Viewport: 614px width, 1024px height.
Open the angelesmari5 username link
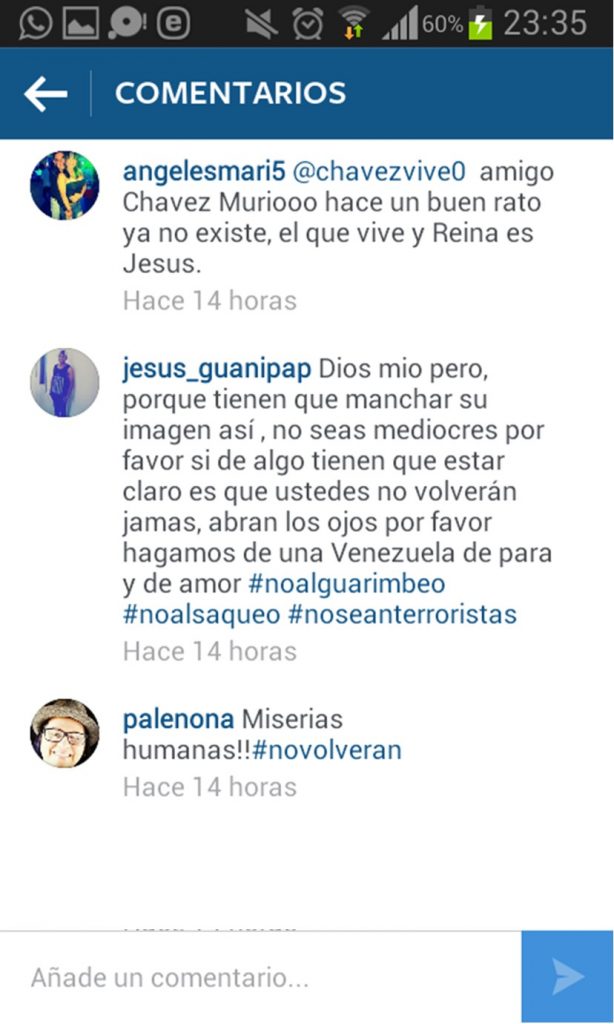coord(187,171)
